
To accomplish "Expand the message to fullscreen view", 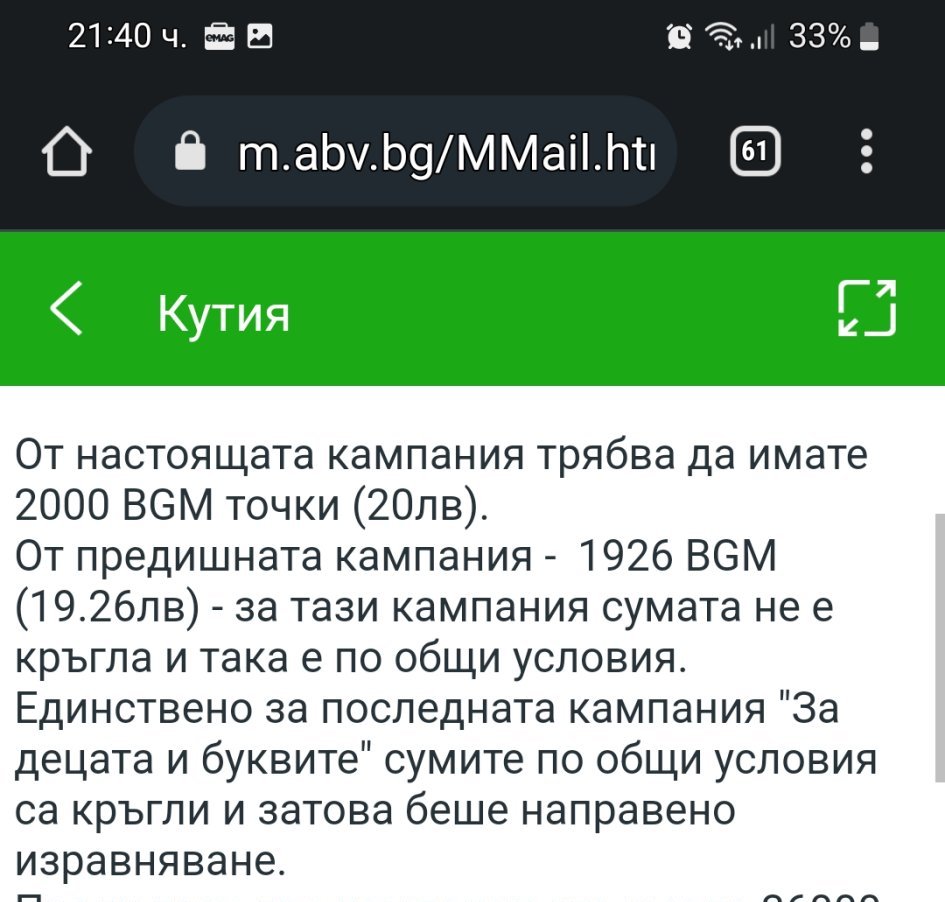I will 866,309.
